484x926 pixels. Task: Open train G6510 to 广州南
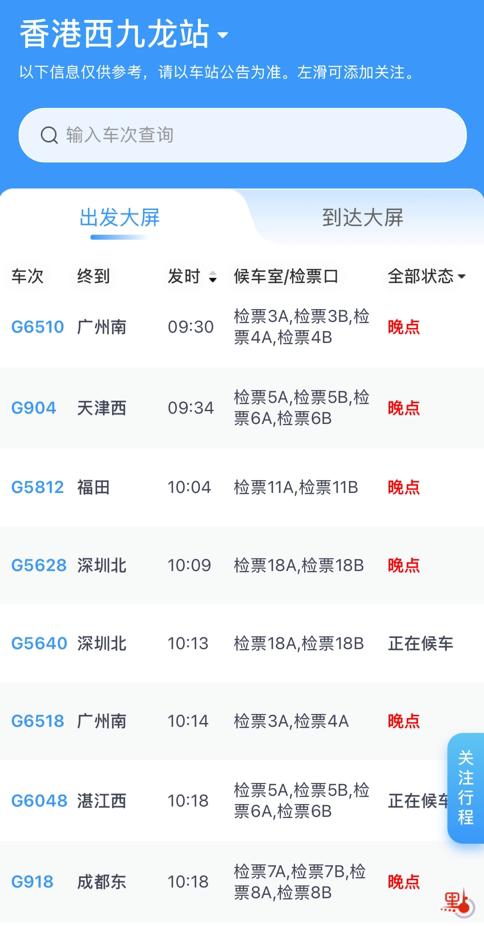242,327
